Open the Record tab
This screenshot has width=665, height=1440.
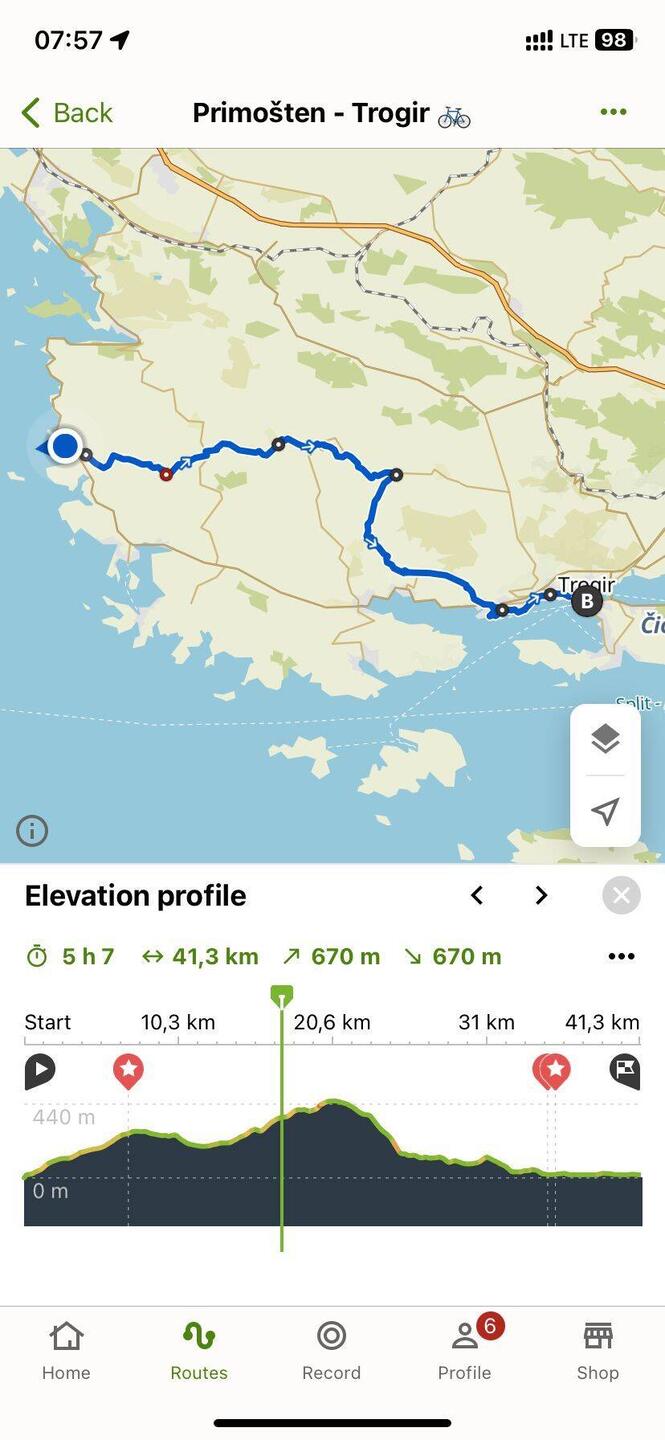click(331, 1350)
